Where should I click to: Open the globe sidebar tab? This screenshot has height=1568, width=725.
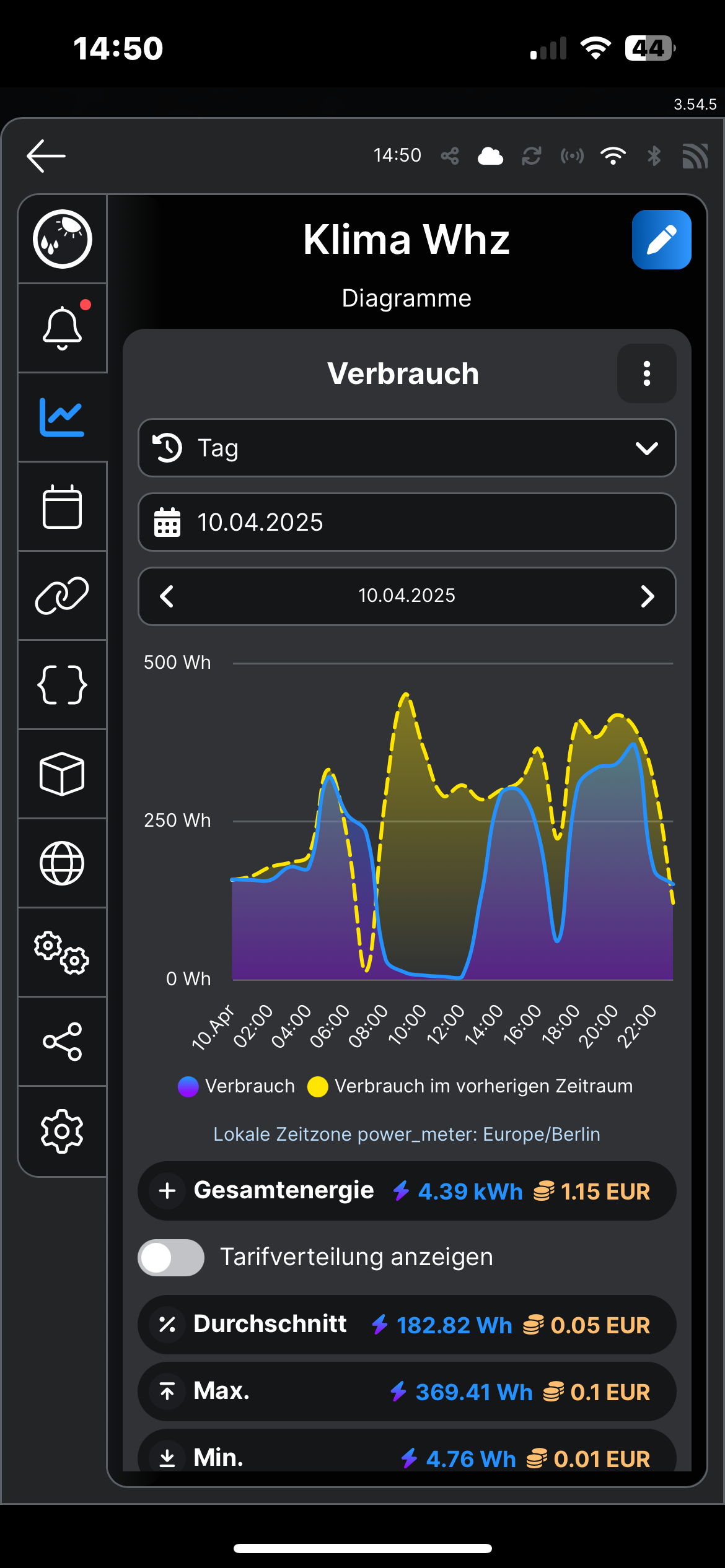(x=62, y=863)
